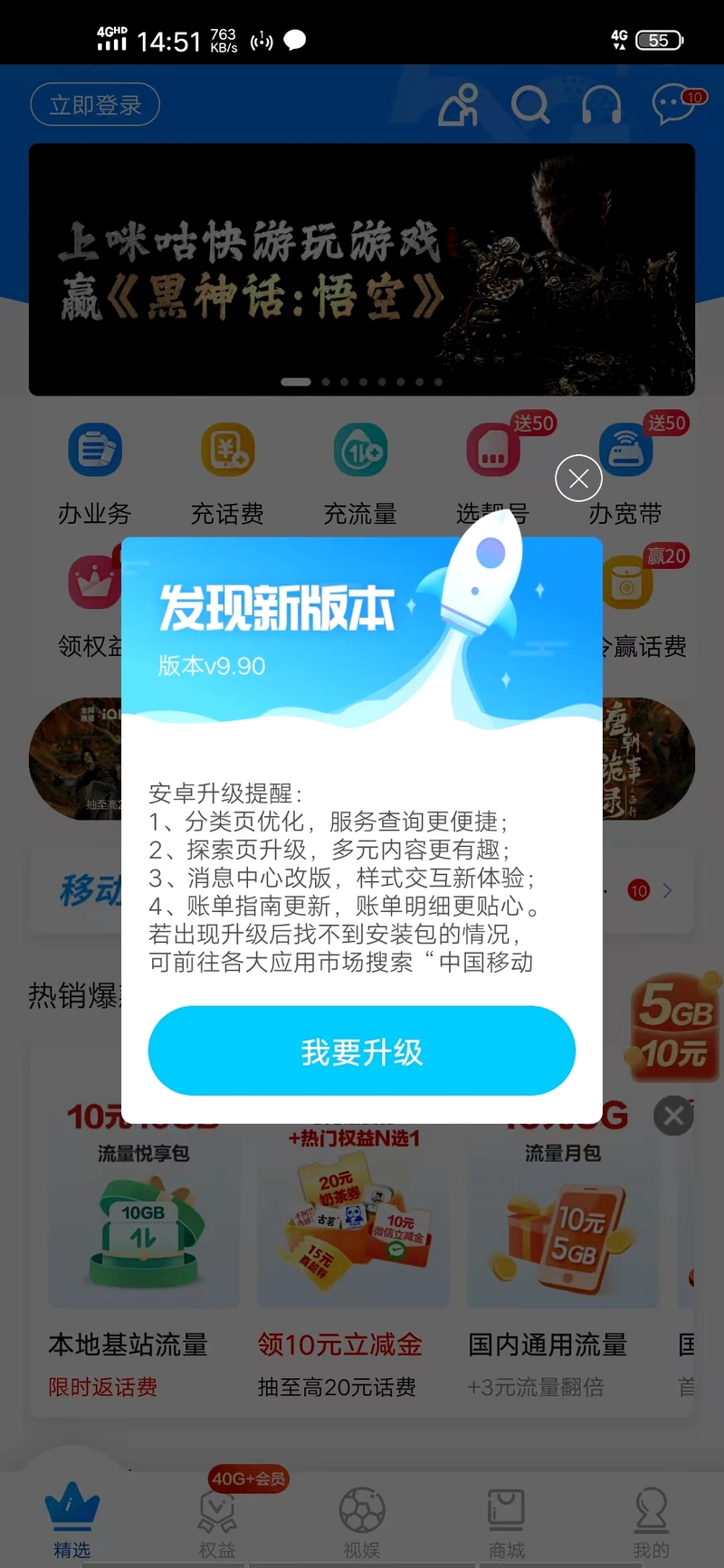Switch to the 视娱 tab
724x1568 pixels.
362,1523
